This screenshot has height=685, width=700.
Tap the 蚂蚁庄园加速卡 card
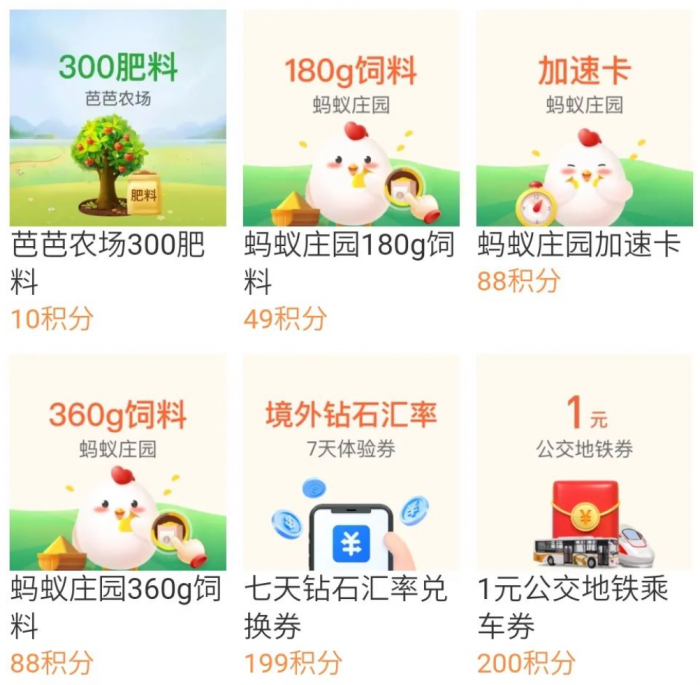tap(584, 120)
